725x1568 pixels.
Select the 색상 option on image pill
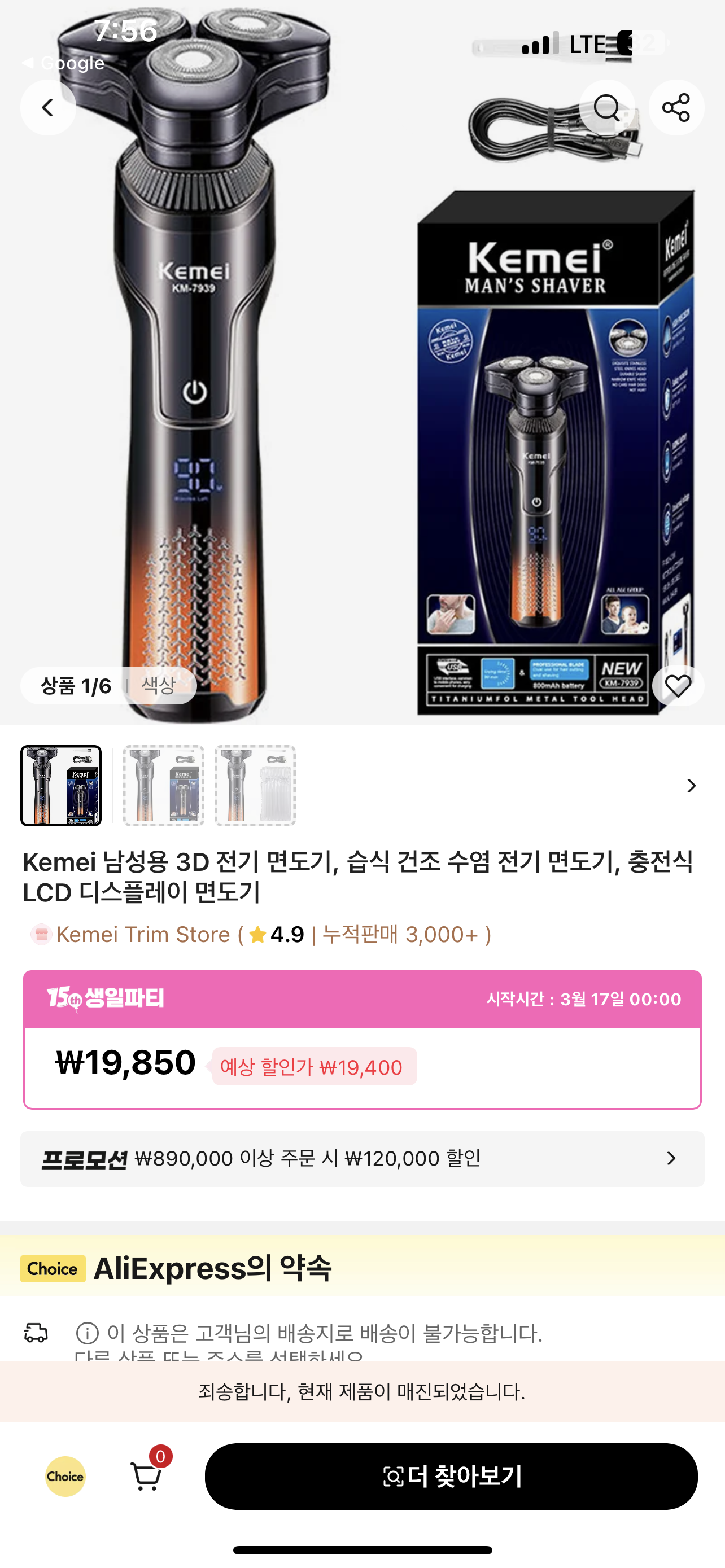(158, 686)
